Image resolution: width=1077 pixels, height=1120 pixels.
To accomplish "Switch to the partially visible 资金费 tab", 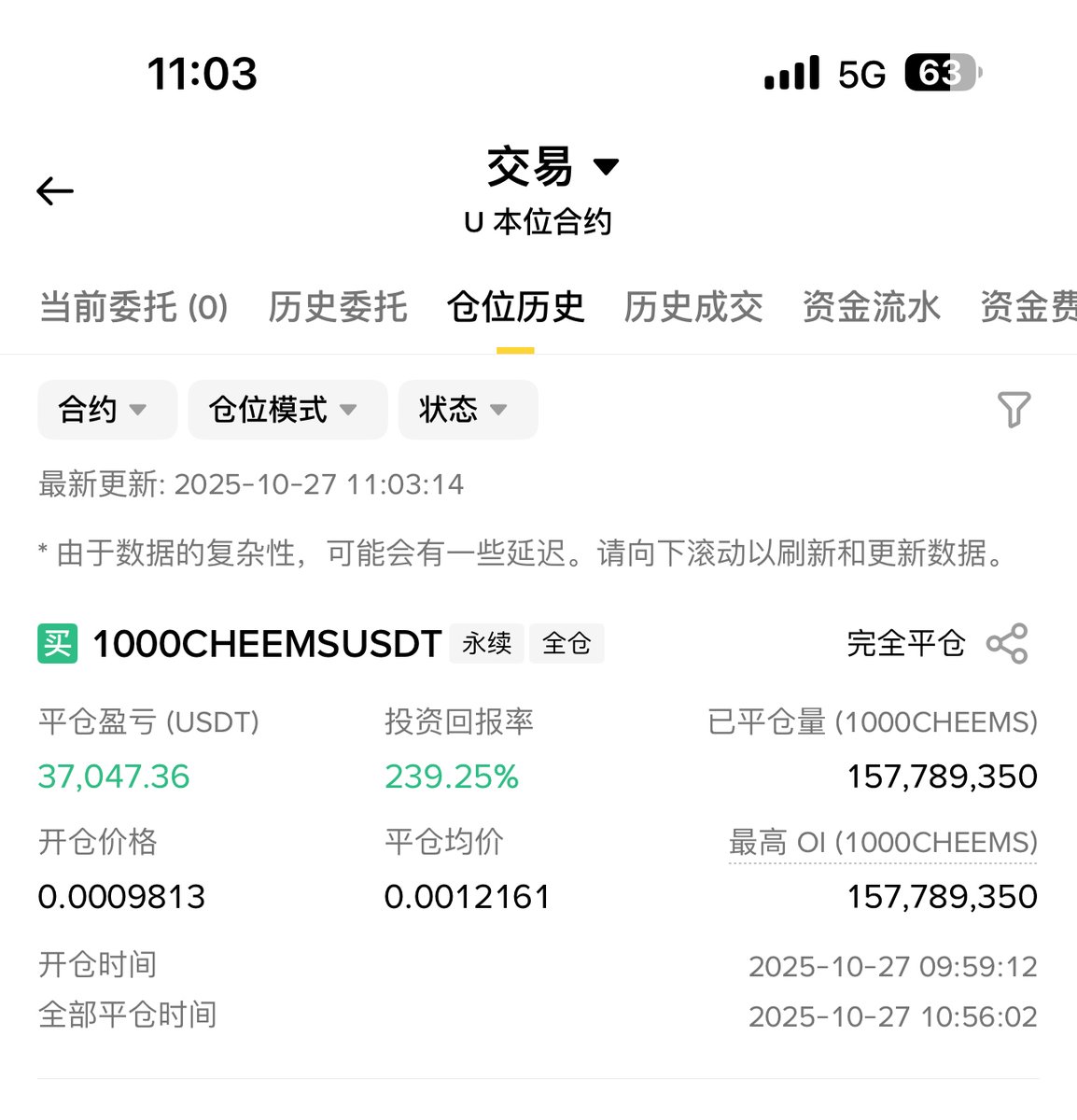I will [1028, 307].
